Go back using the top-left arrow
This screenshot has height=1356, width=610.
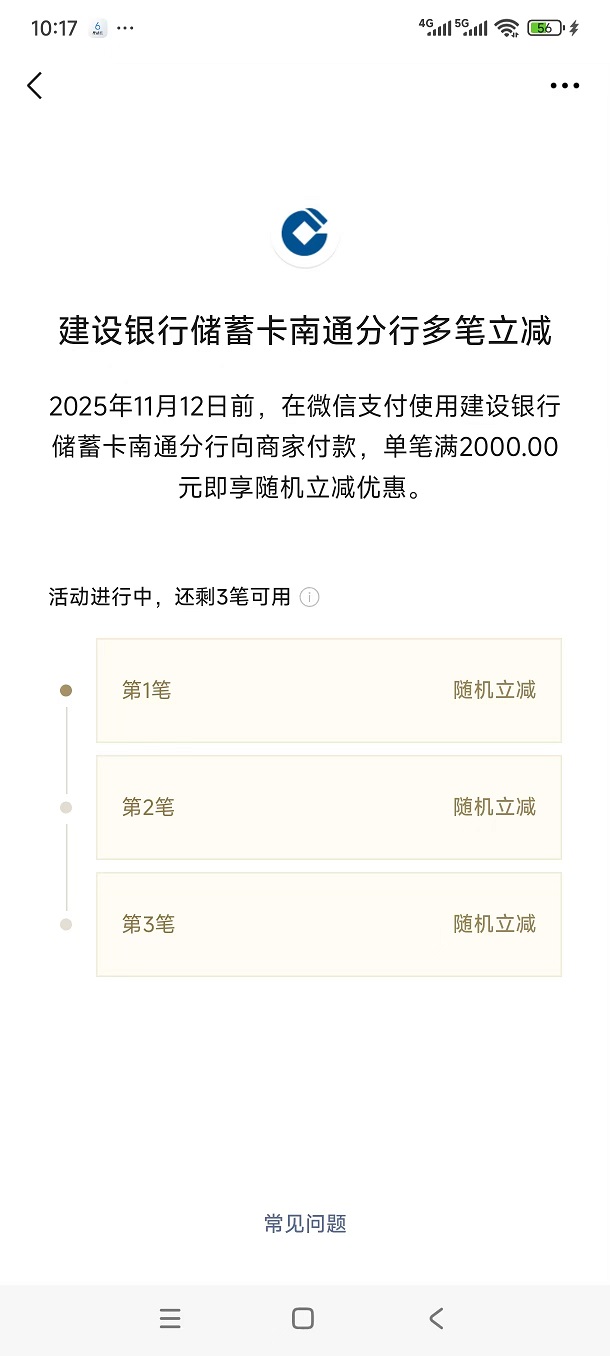pyautogui.click(x=35, y=86)
